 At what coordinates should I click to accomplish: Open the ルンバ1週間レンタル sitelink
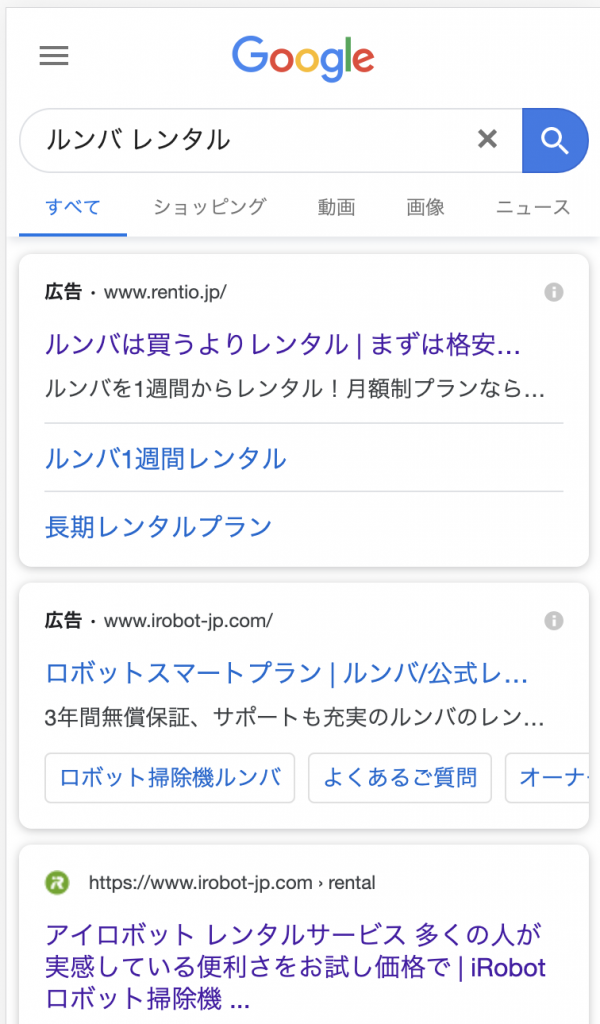(166, 458)
